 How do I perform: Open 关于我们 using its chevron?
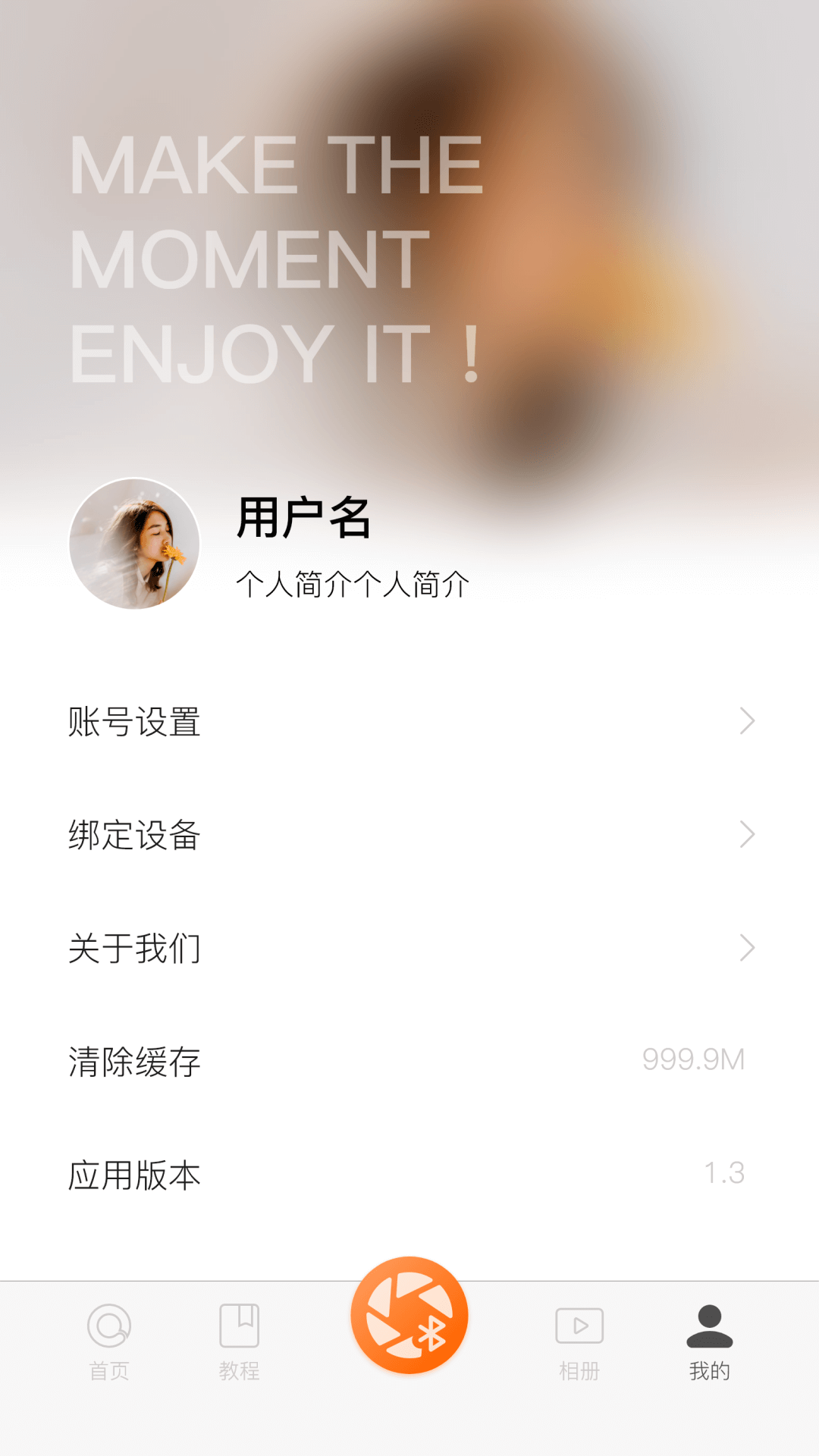point(747,948)
